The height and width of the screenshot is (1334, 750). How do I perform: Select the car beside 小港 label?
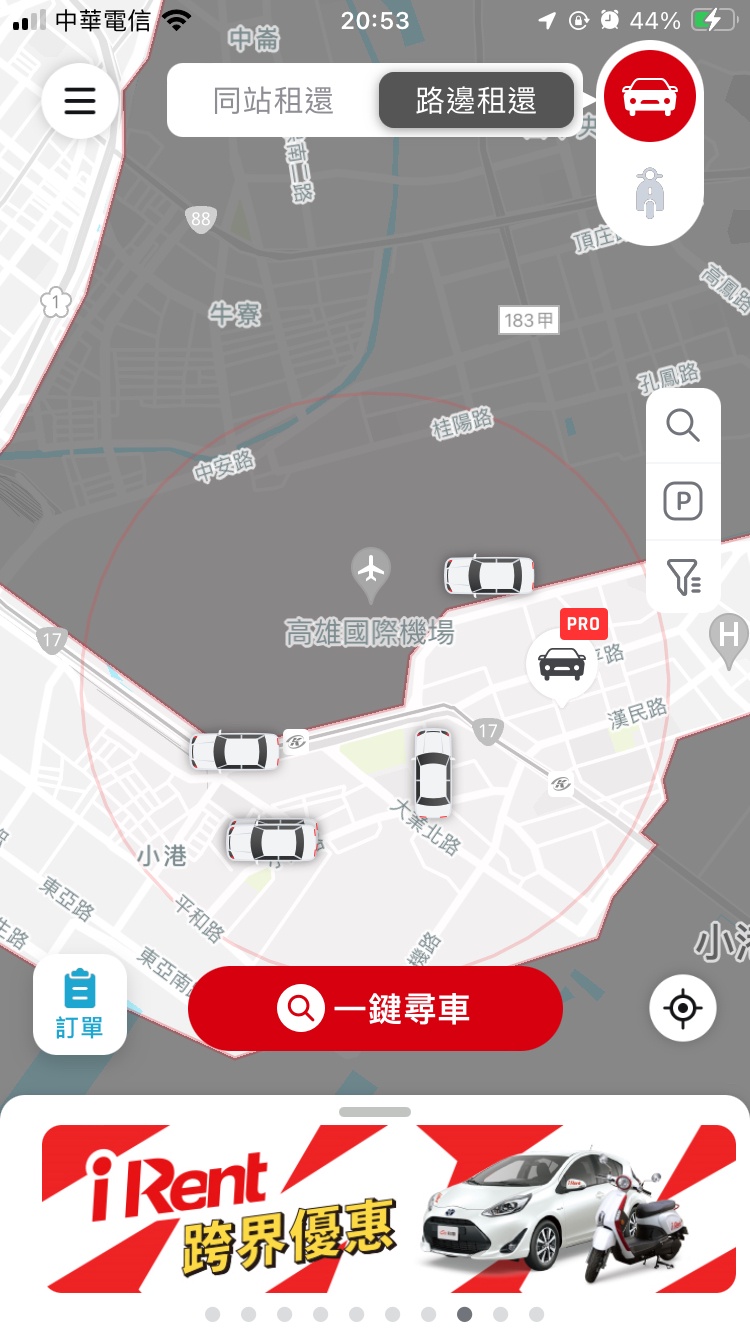[272, 840]
